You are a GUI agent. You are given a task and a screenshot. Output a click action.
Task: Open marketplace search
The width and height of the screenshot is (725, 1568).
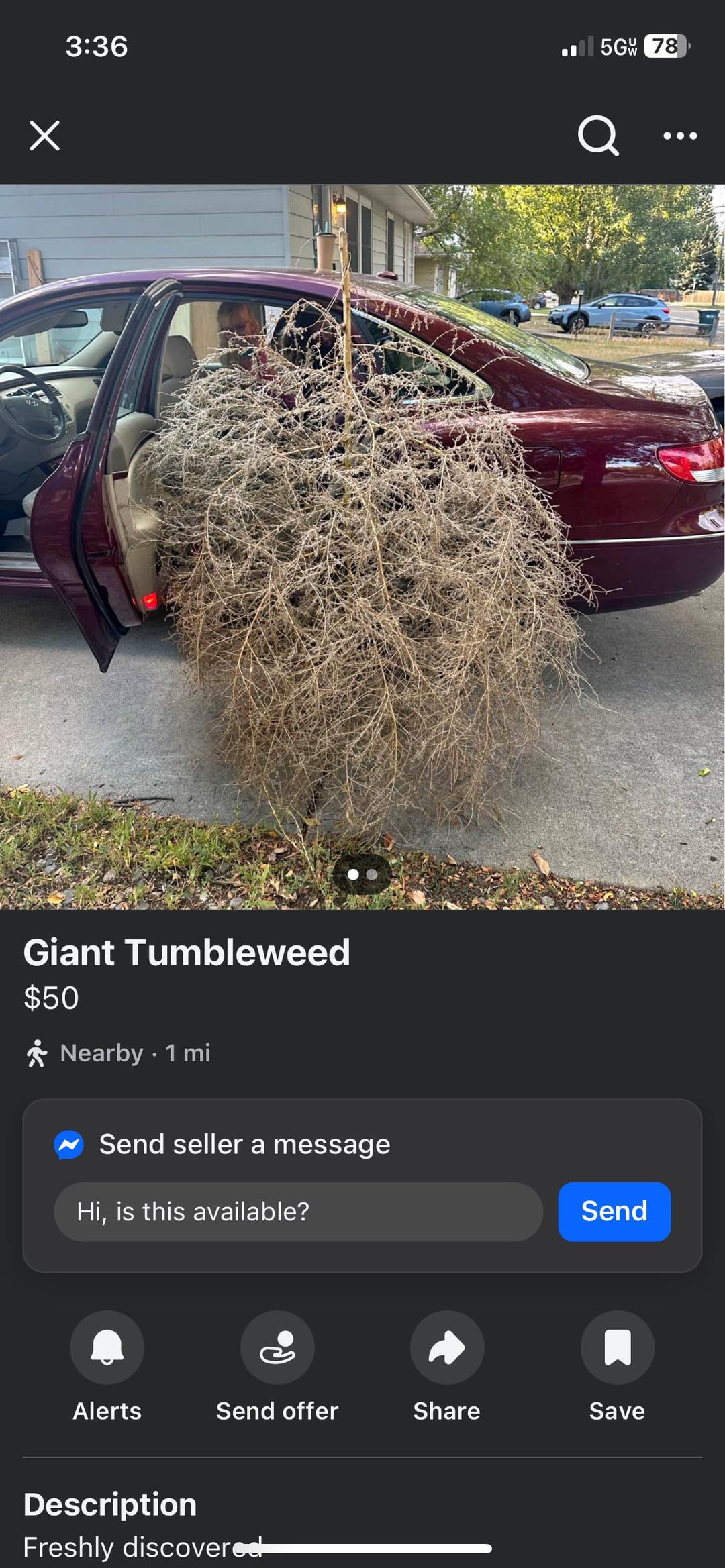(597, 136)
